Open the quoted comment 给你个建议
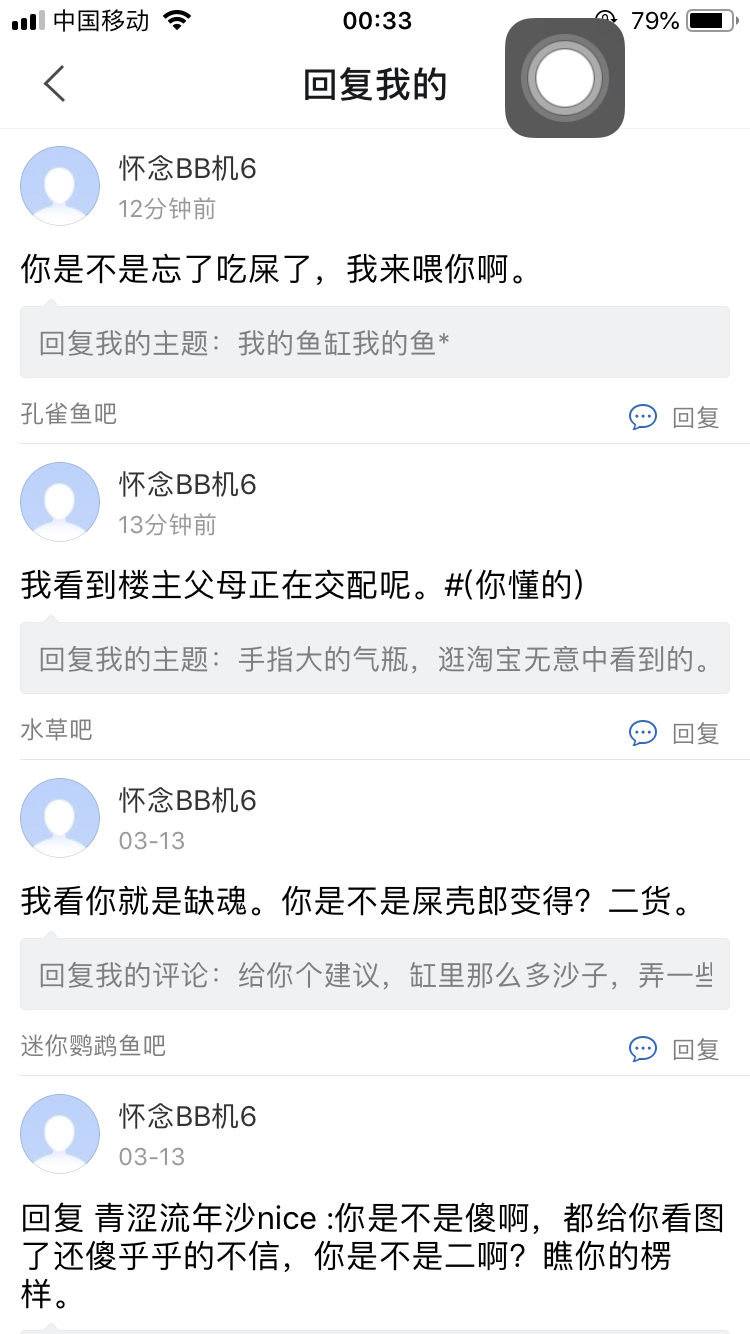This screenshot has height=1334, width=750. click(x=375, y=974)
